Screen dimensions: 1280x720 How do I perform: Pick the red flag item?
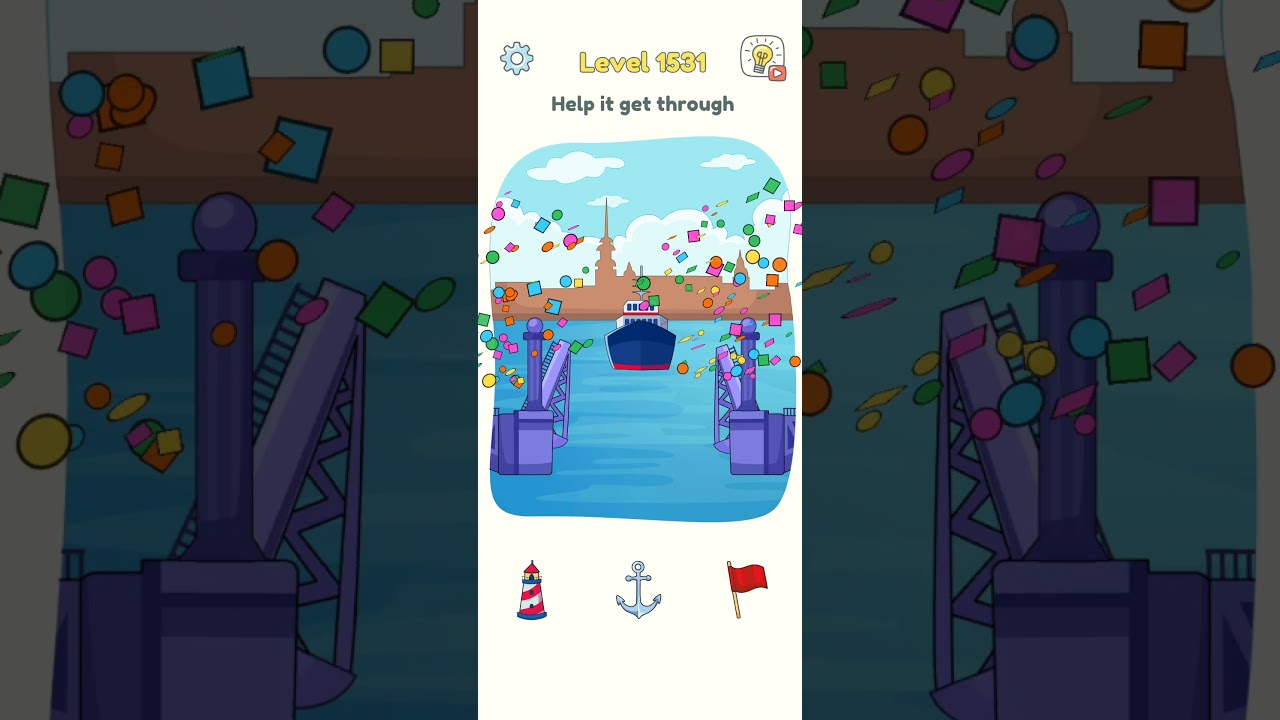746,588
